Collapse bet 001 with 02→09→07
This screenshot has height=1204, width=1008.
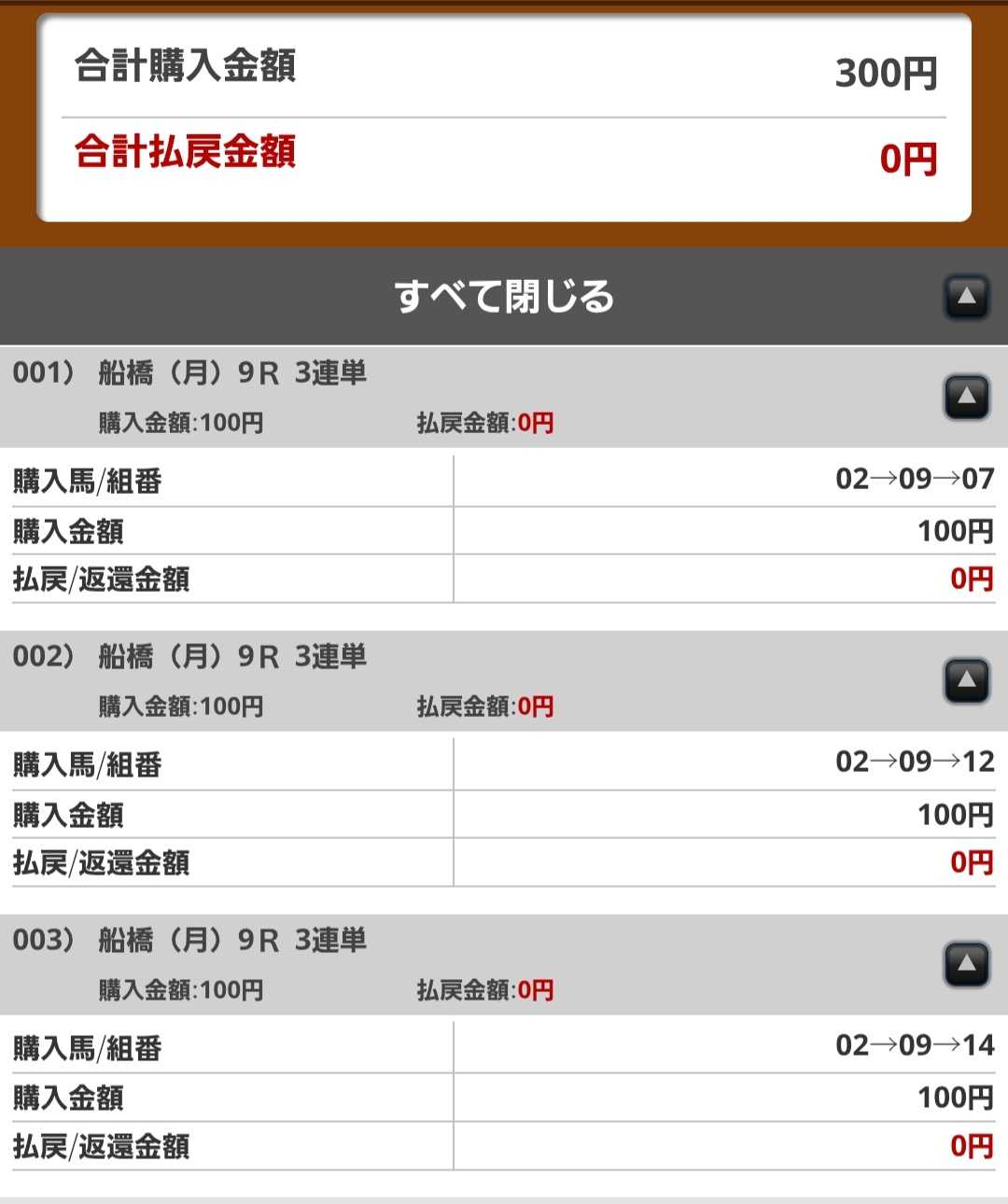coord(966,397)
